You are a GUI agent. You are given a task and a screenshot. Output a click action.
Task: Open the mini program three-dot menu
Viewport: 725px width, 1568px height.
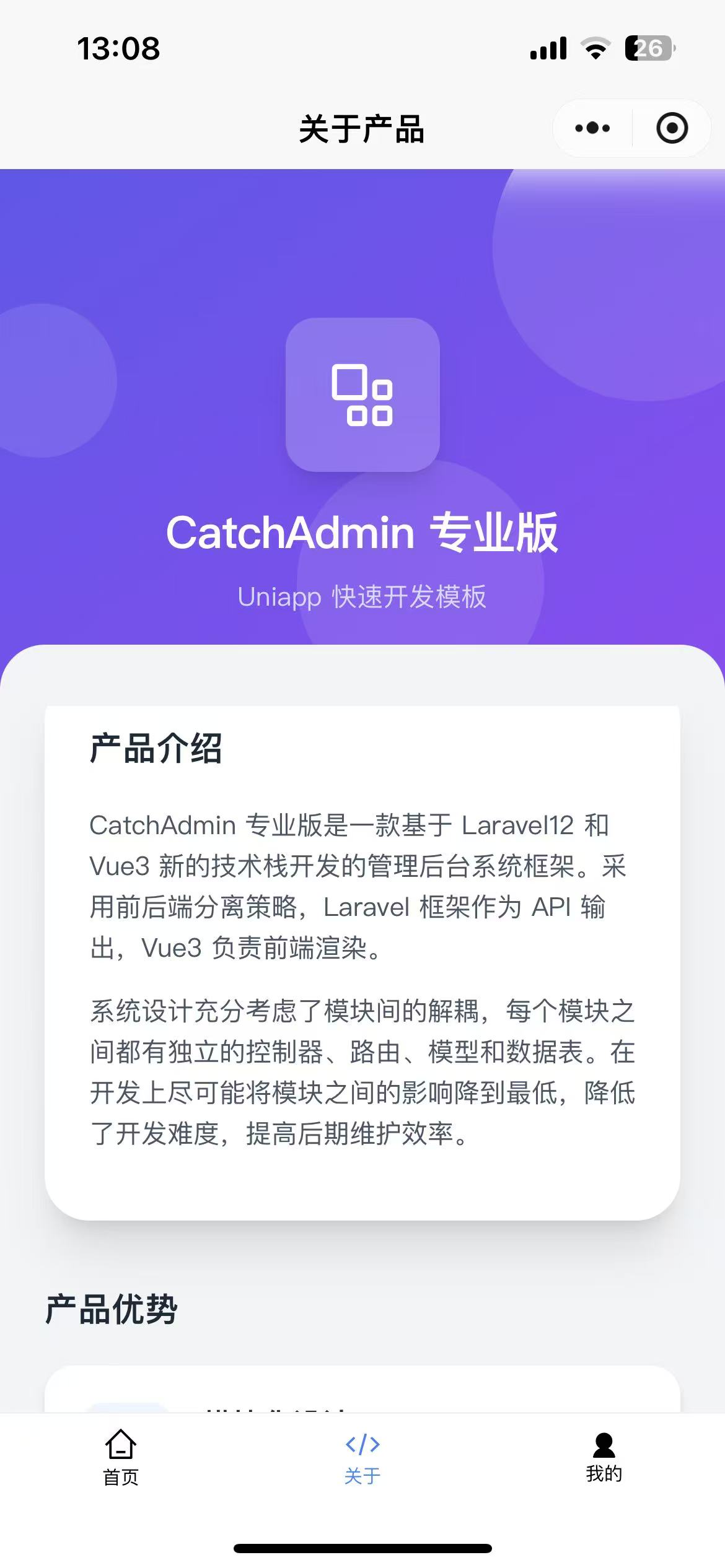592,128
